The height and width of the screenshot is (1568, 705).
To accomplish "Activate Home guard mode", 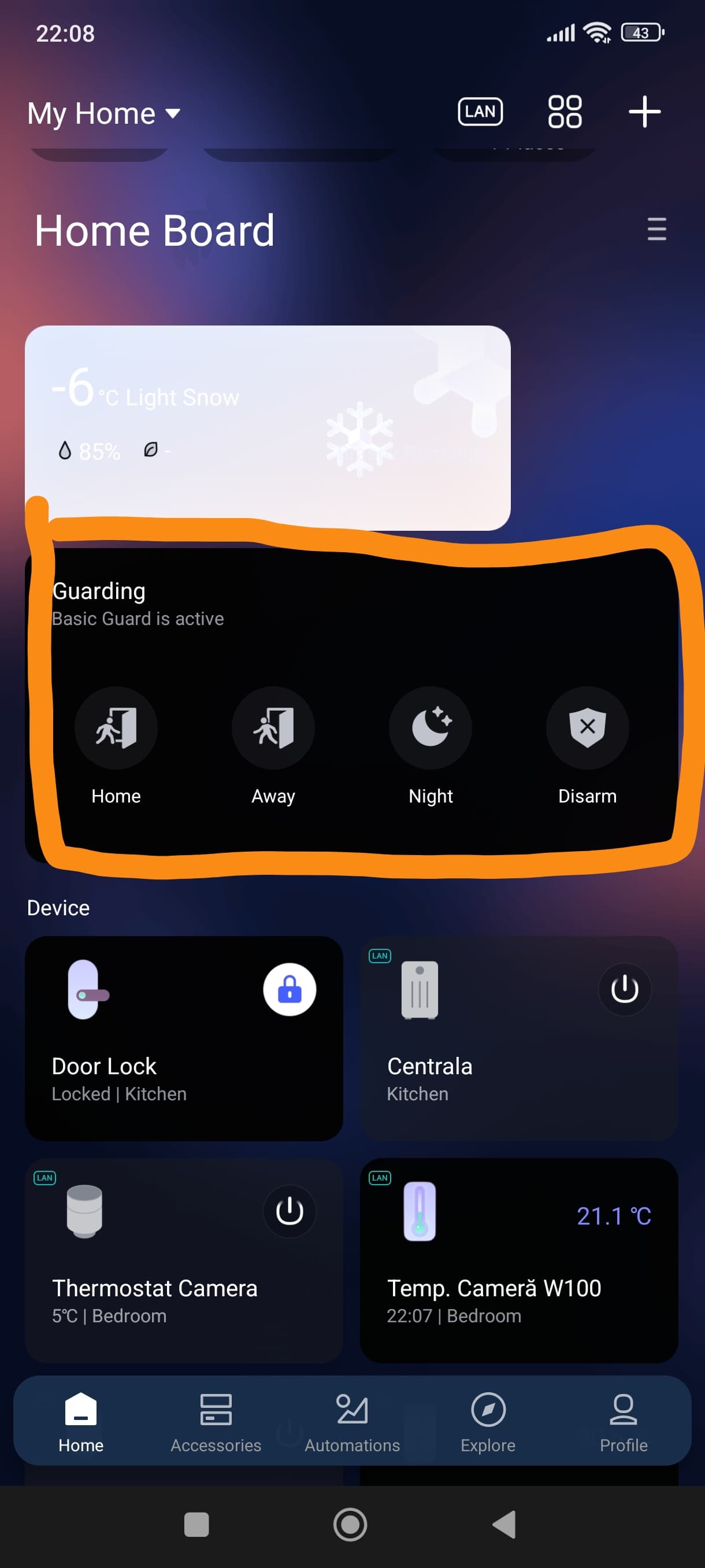I will coord(116,728).
